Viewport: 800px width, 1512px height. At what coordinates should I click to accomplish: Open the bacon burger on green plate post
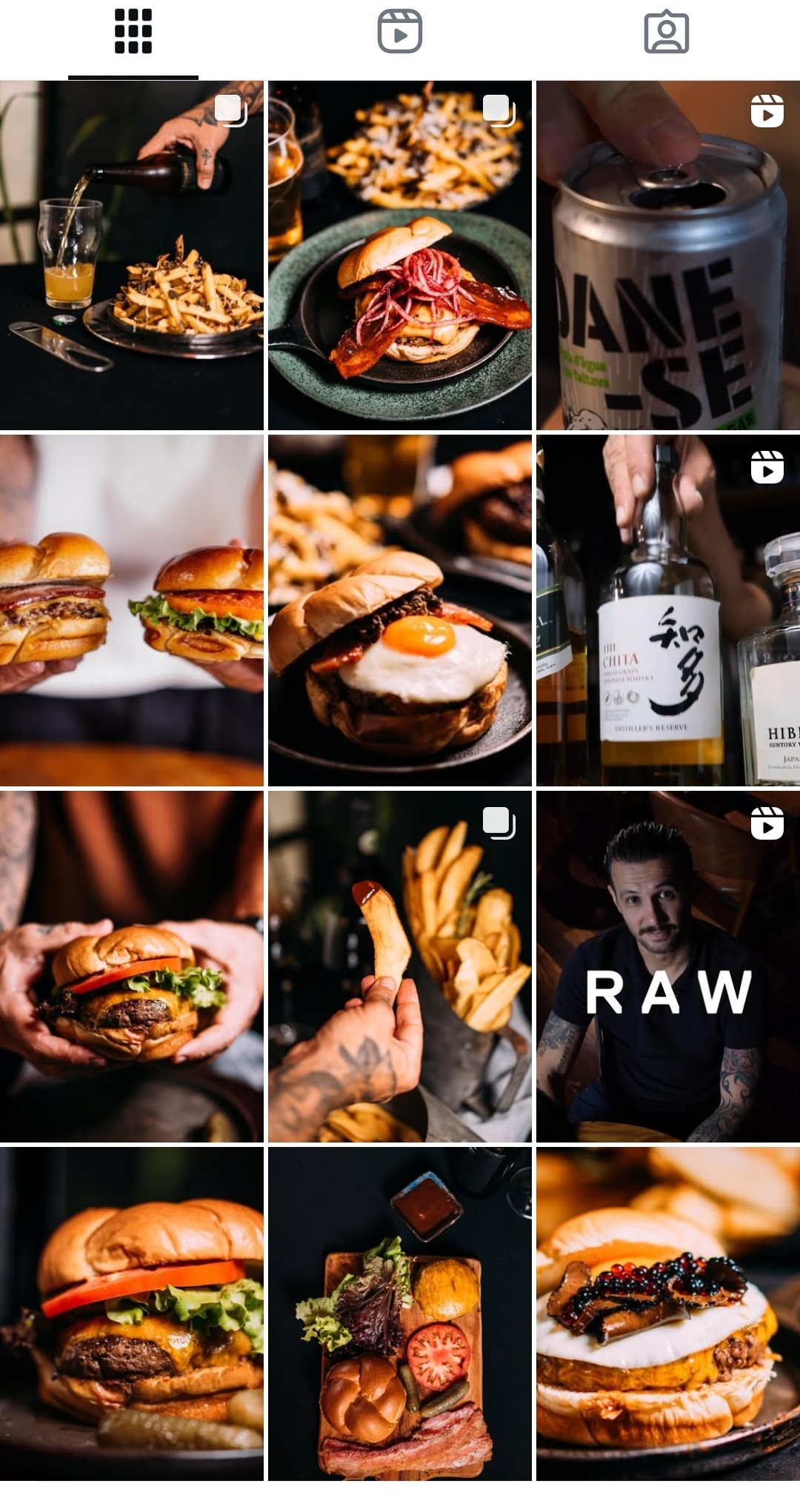pos(400,255)
